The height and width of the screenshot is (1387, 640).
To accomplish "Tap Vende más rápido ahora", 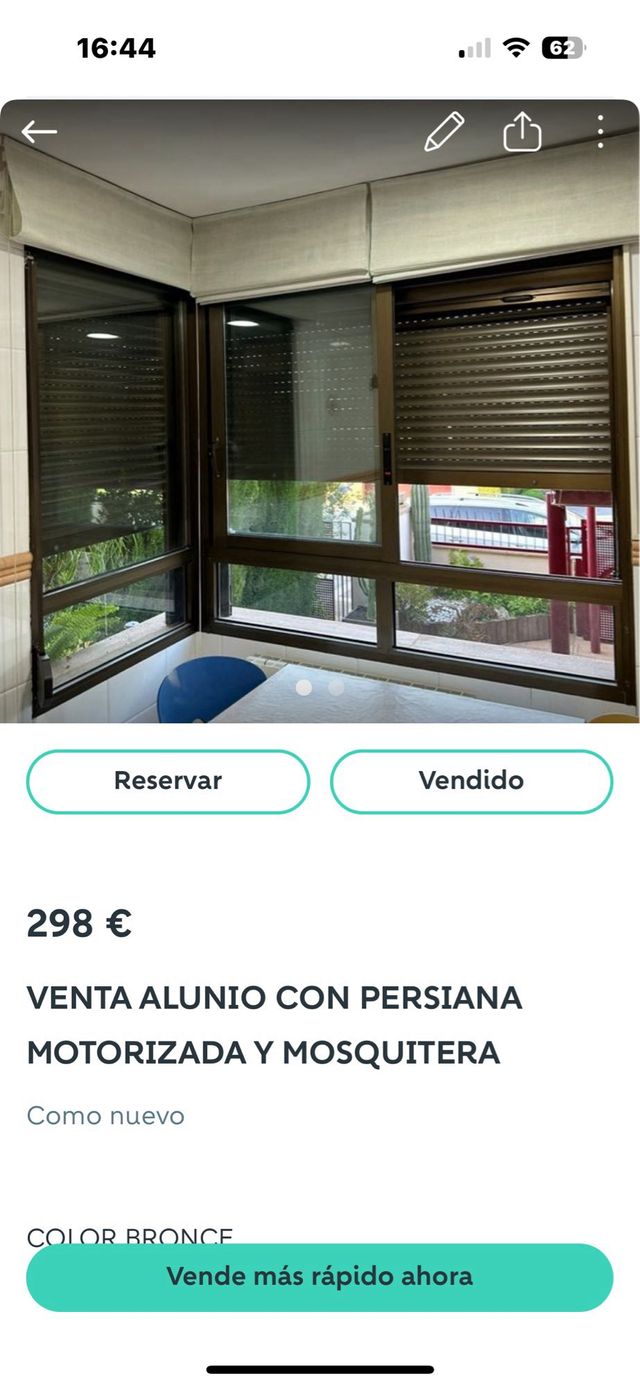I will tap(319, 1277).
